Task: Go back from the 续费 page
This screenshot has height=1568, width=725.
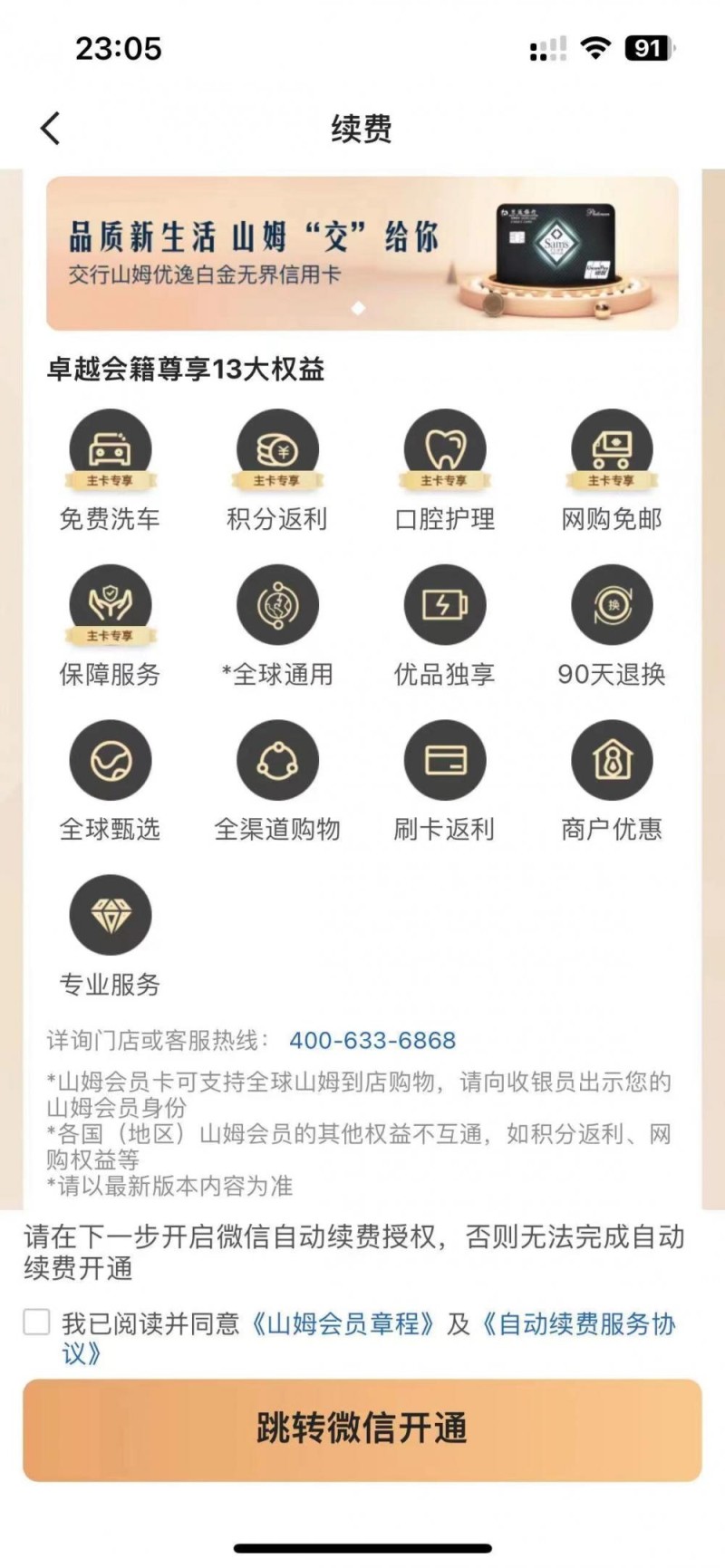Action: [51, 129]
